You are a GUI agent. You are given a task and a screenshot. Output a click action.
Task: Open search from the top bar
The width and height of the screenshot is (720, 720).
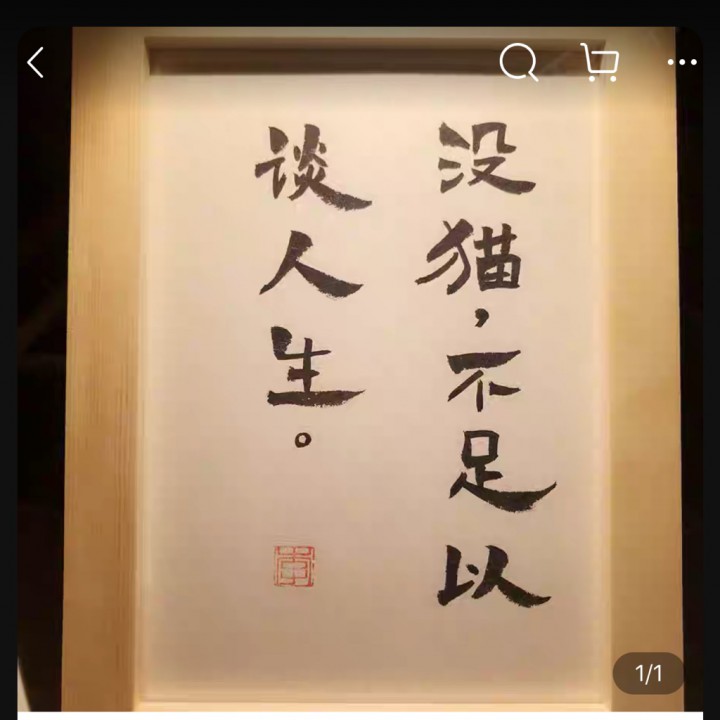[x=518, y=63]
